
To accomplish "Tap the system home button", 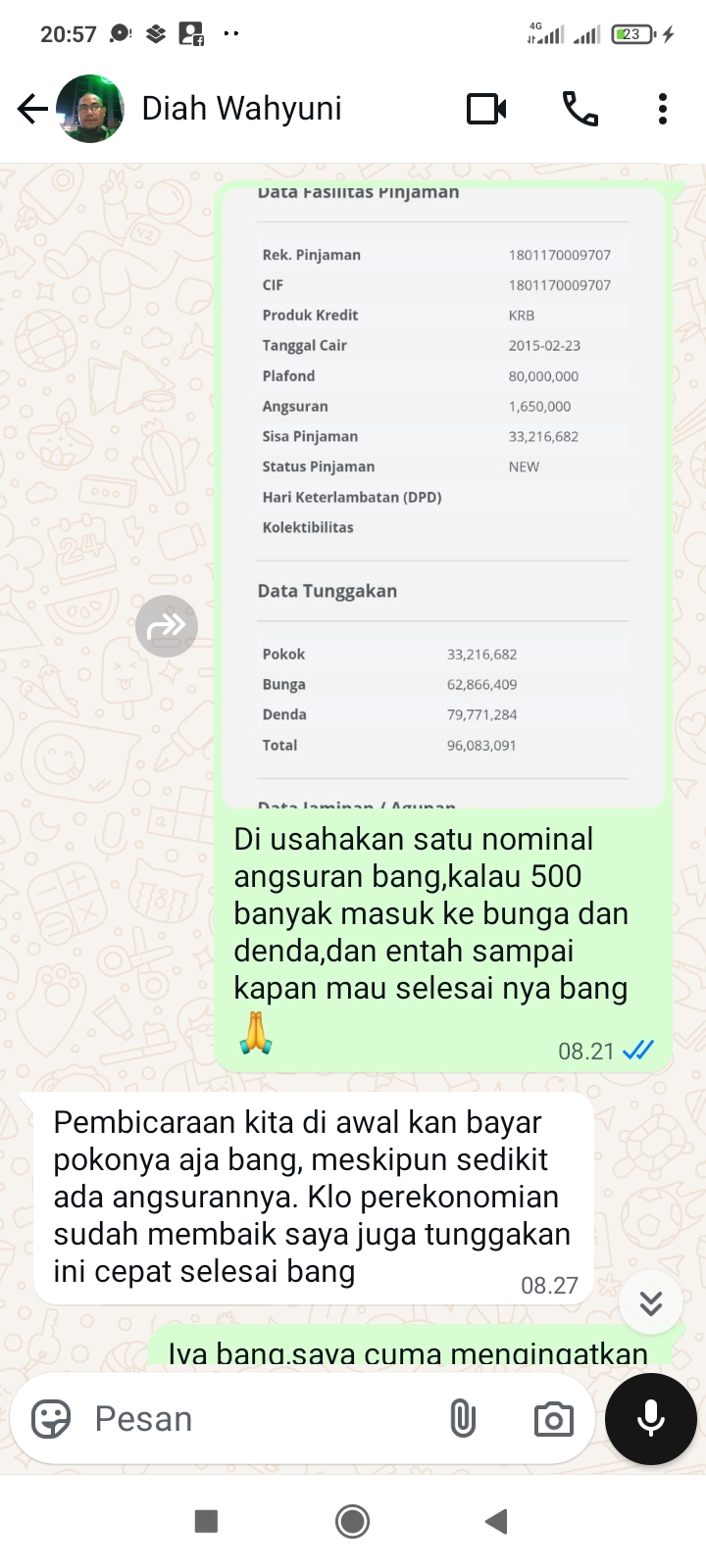I will tap(352, 1521).
